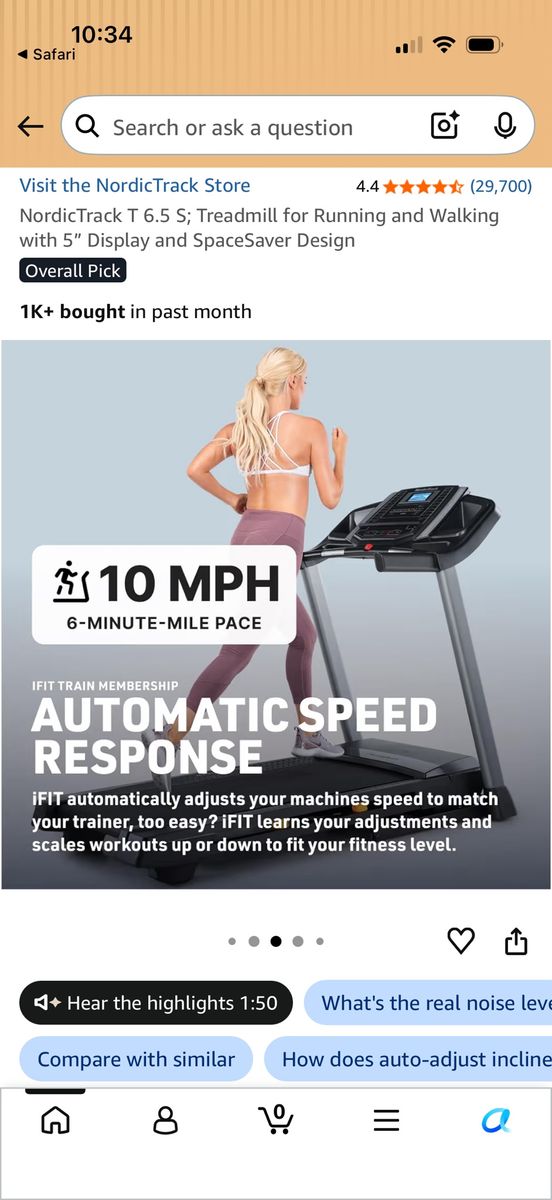
Task: Select Compare with similar chip
Action: point(137,1059)
